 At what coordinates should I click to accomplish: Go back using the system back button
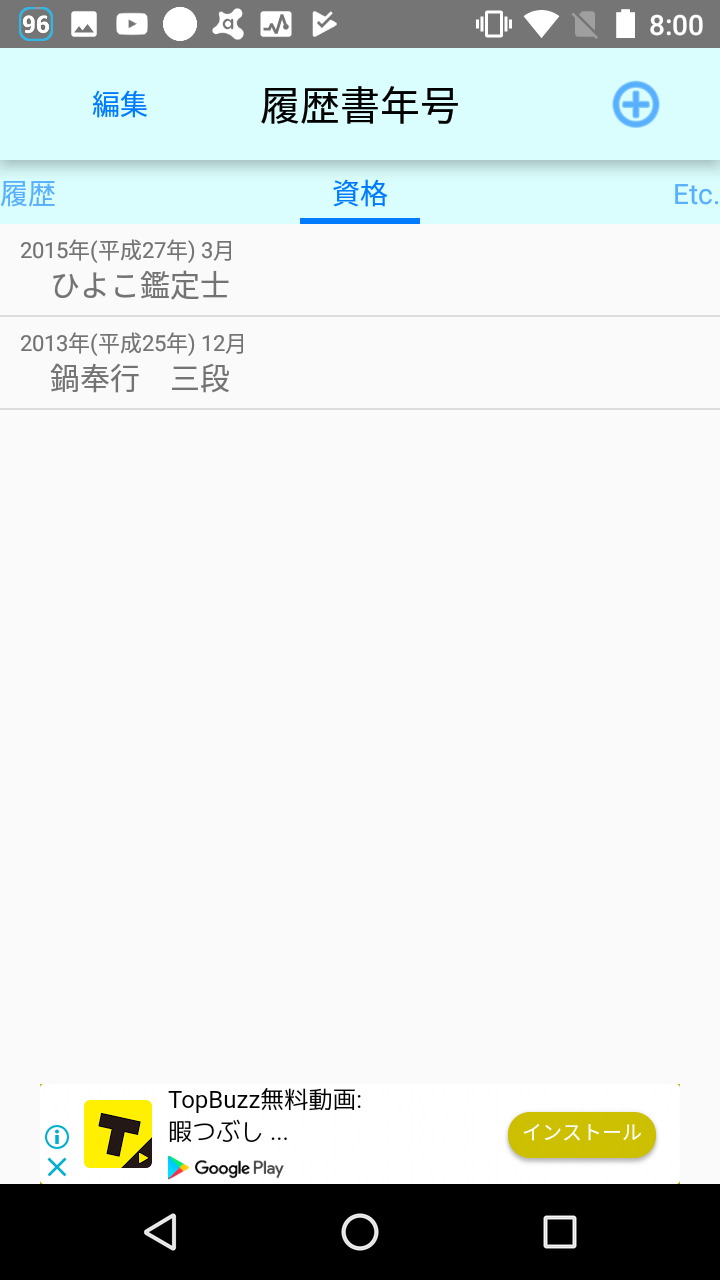click(160, 1232)
